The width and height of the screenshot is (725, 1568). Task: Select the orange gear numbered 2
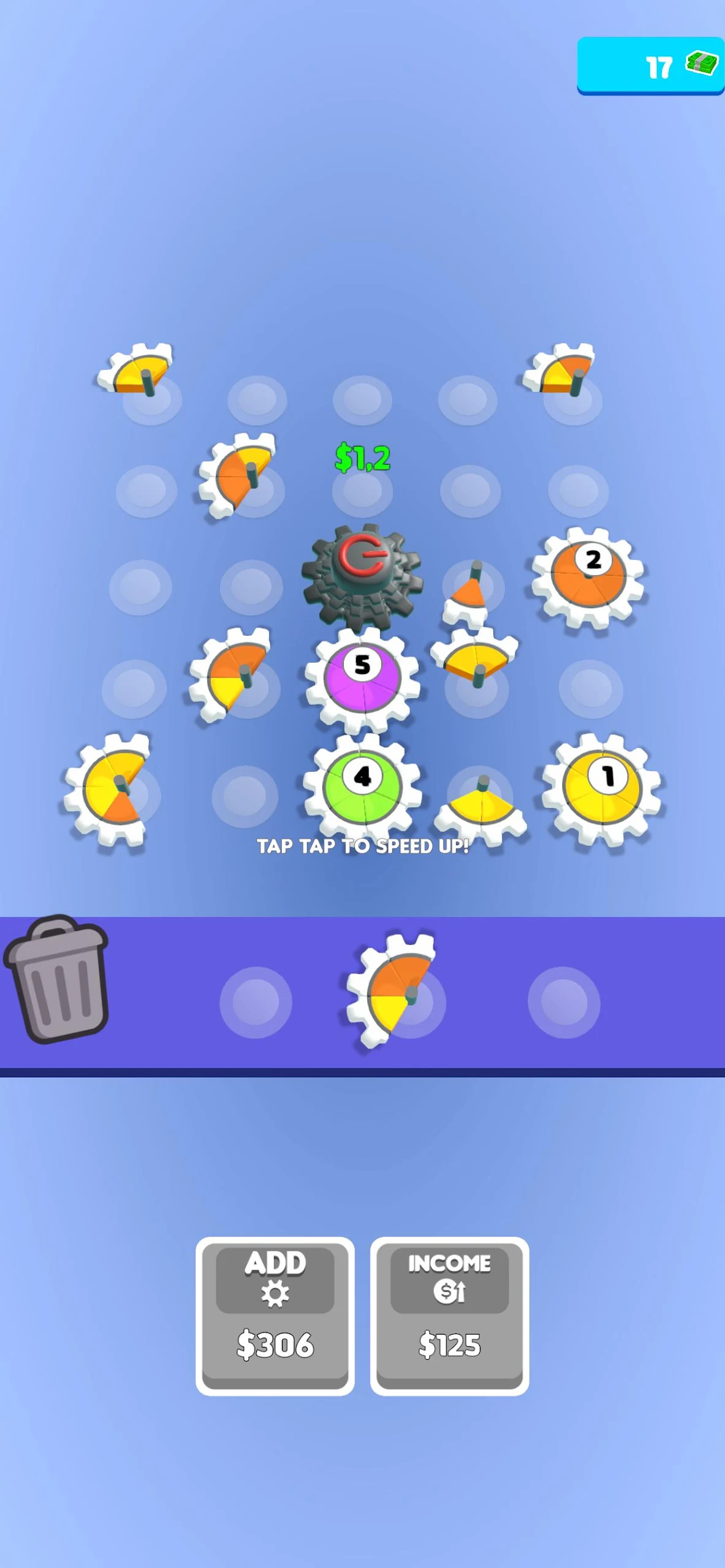click(588, 576)
